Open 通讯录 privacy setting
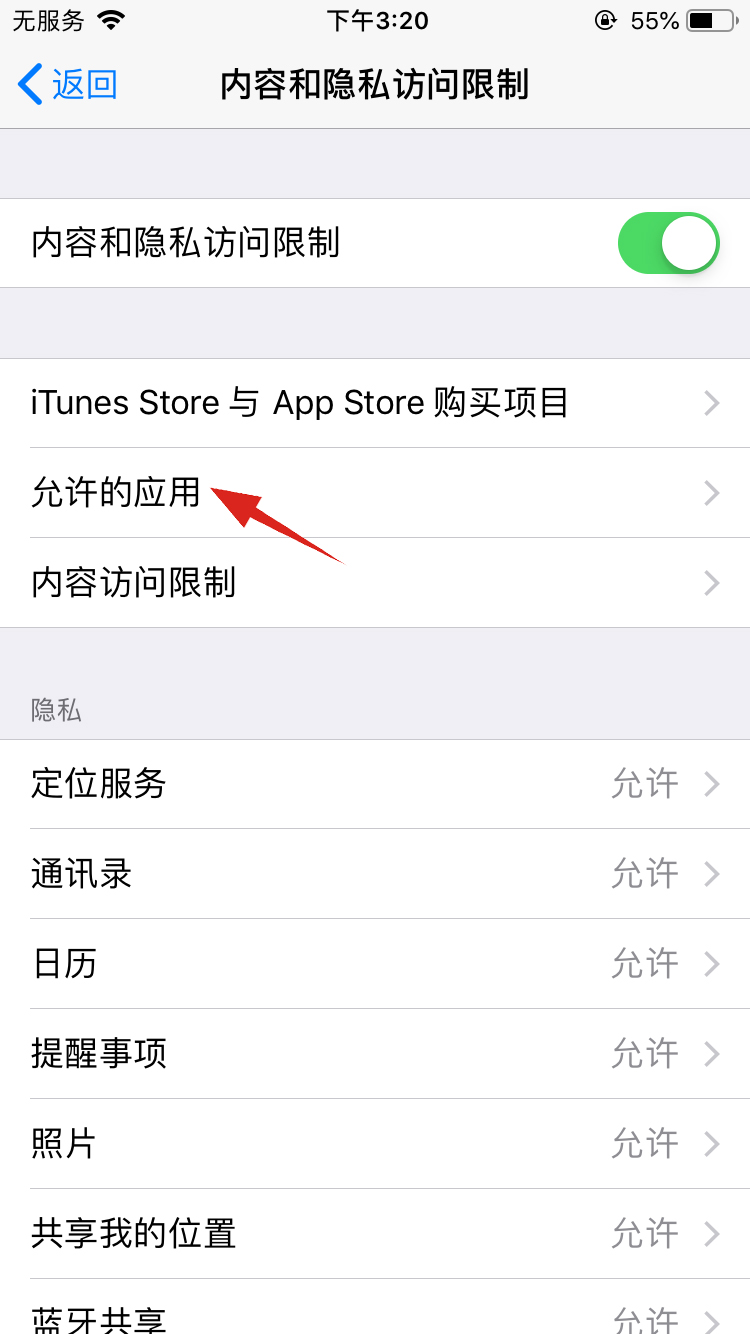The width and height of the screenshot is (750, 1334). click(375, 874)
